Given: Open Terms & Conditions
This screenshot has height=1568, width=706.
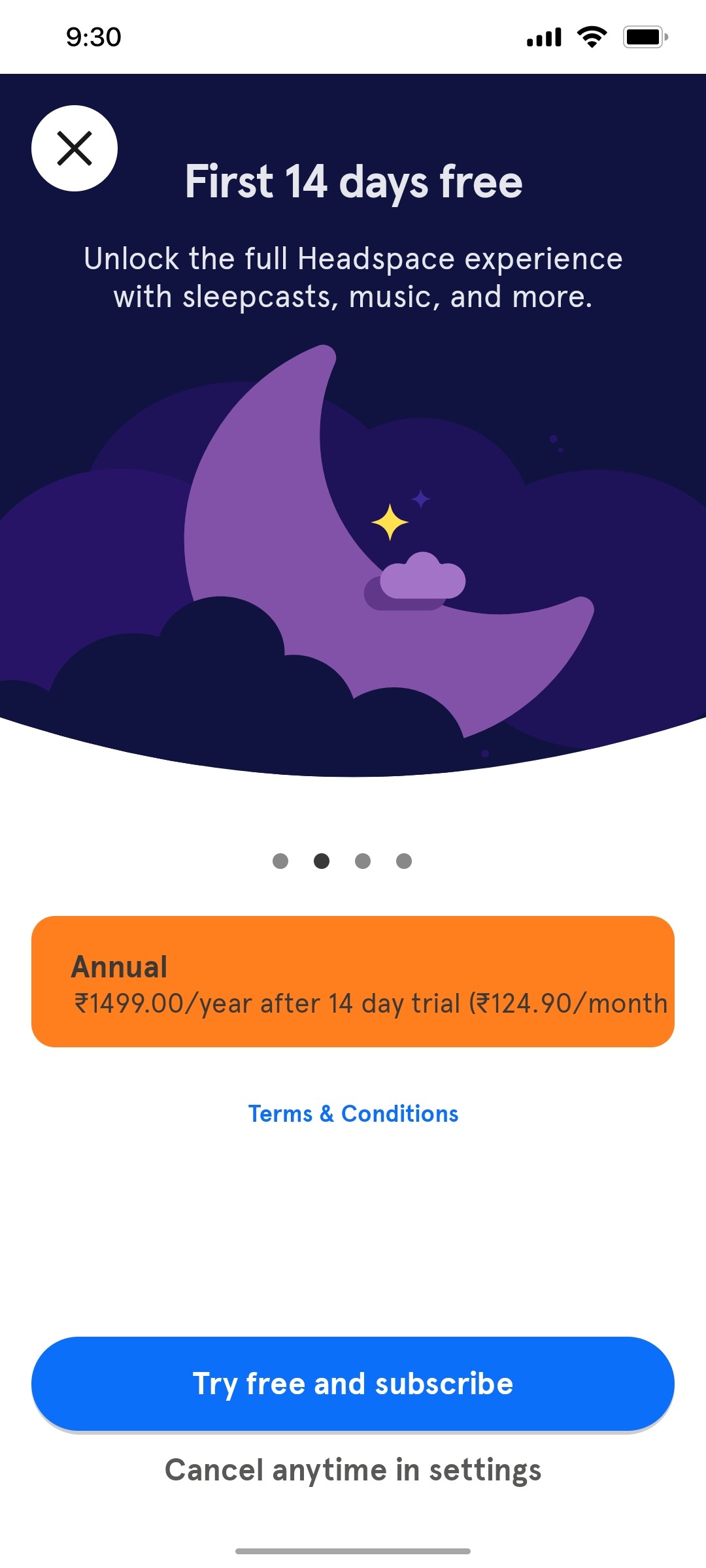Looking at the screenshot, I should pyautogui.click(x=353, y=1114).
